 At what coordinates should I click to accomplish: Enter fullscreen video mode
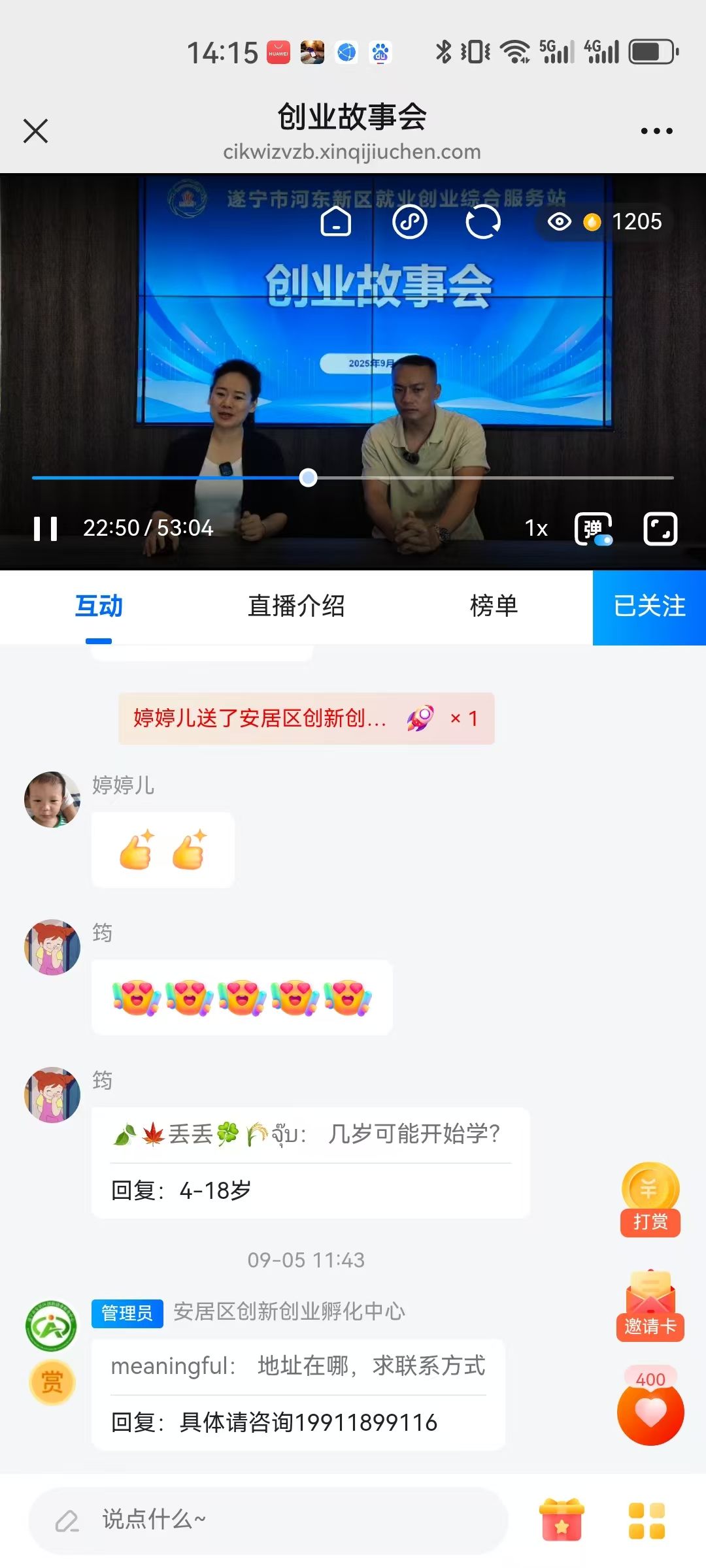[660, 529]
